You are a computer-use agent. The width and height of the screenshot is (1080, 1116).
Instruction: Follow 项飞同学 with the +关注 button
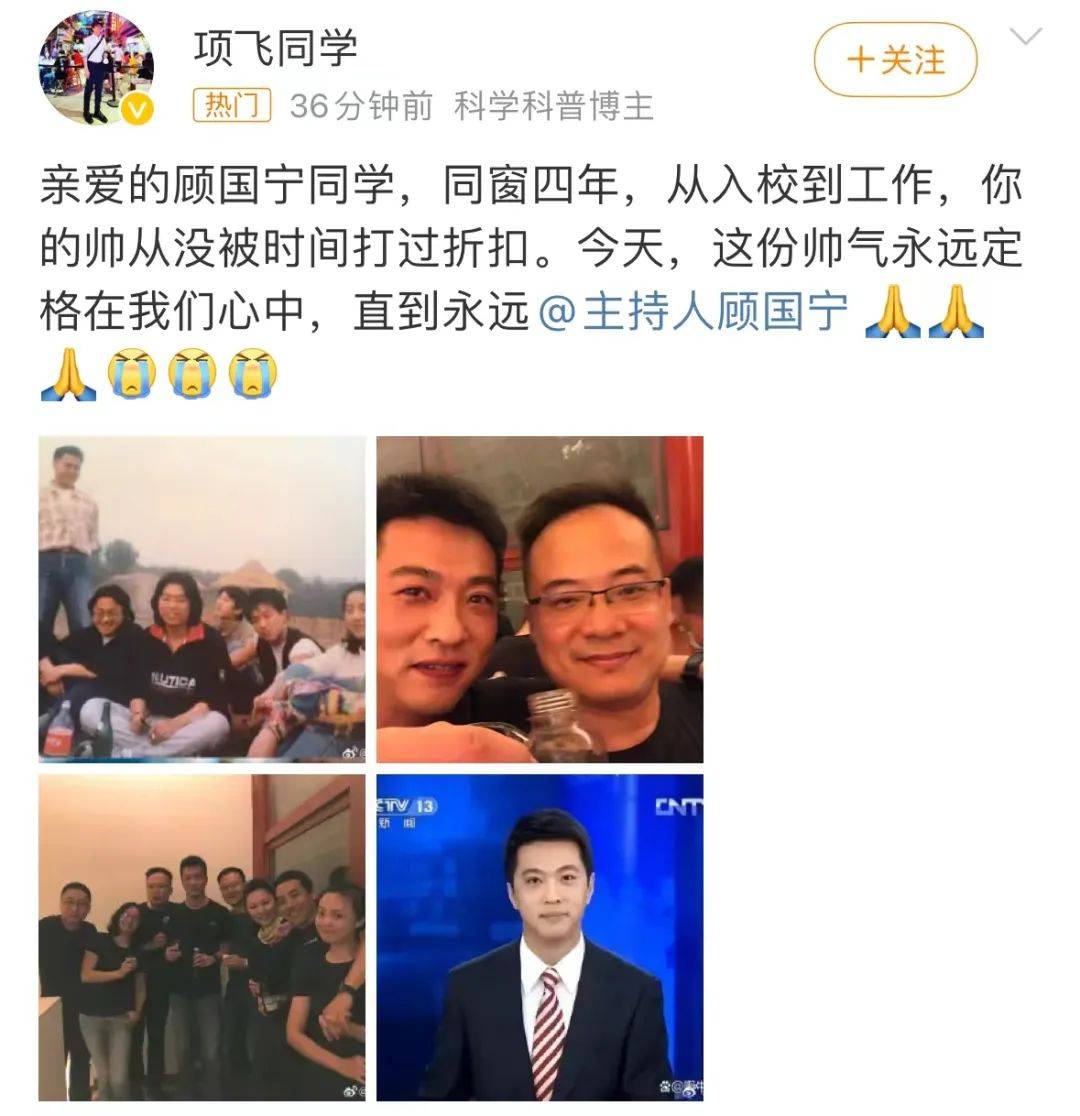(895, 60)
